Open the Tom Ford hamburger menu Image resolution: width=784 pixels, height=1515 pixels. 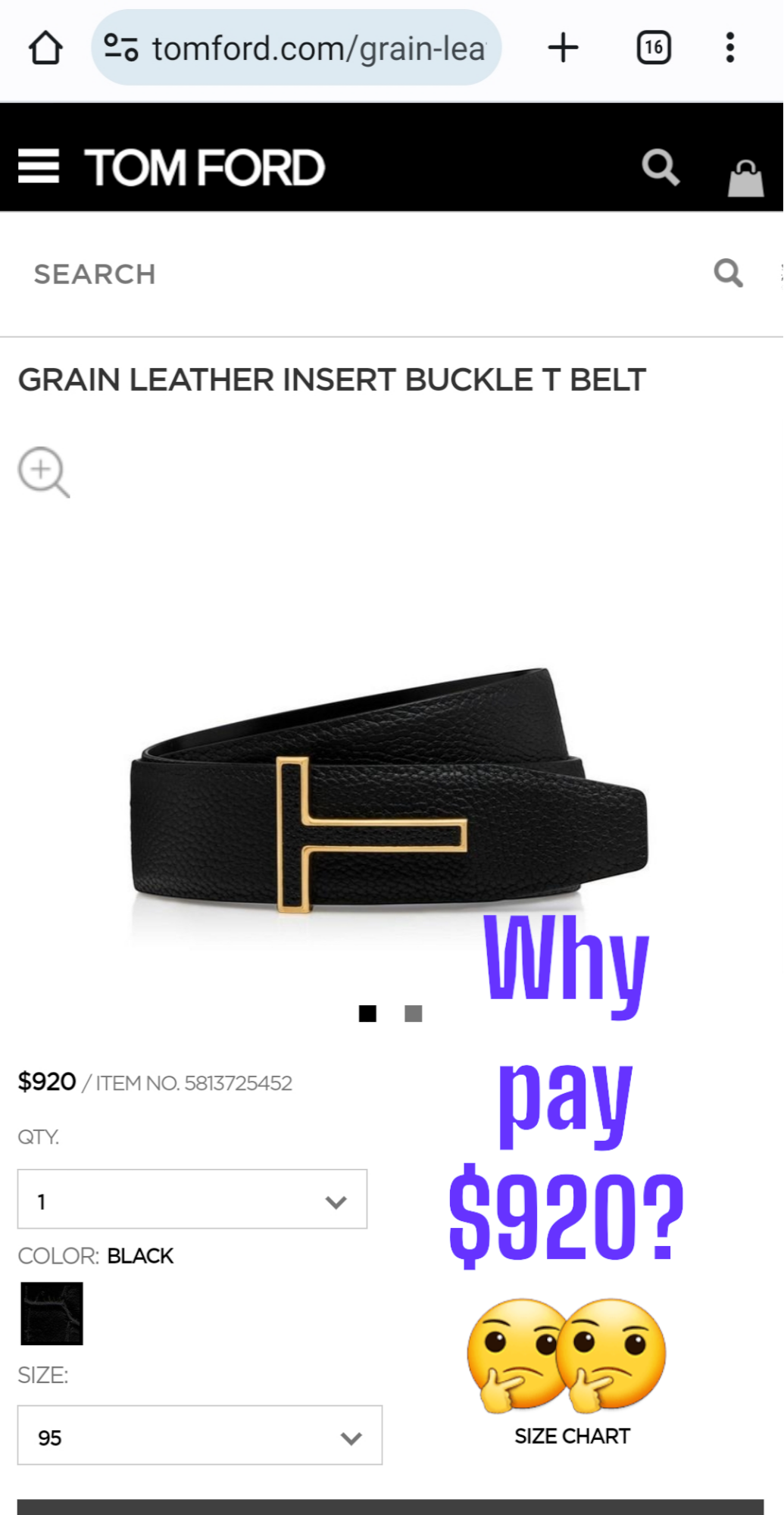[39, 167]
